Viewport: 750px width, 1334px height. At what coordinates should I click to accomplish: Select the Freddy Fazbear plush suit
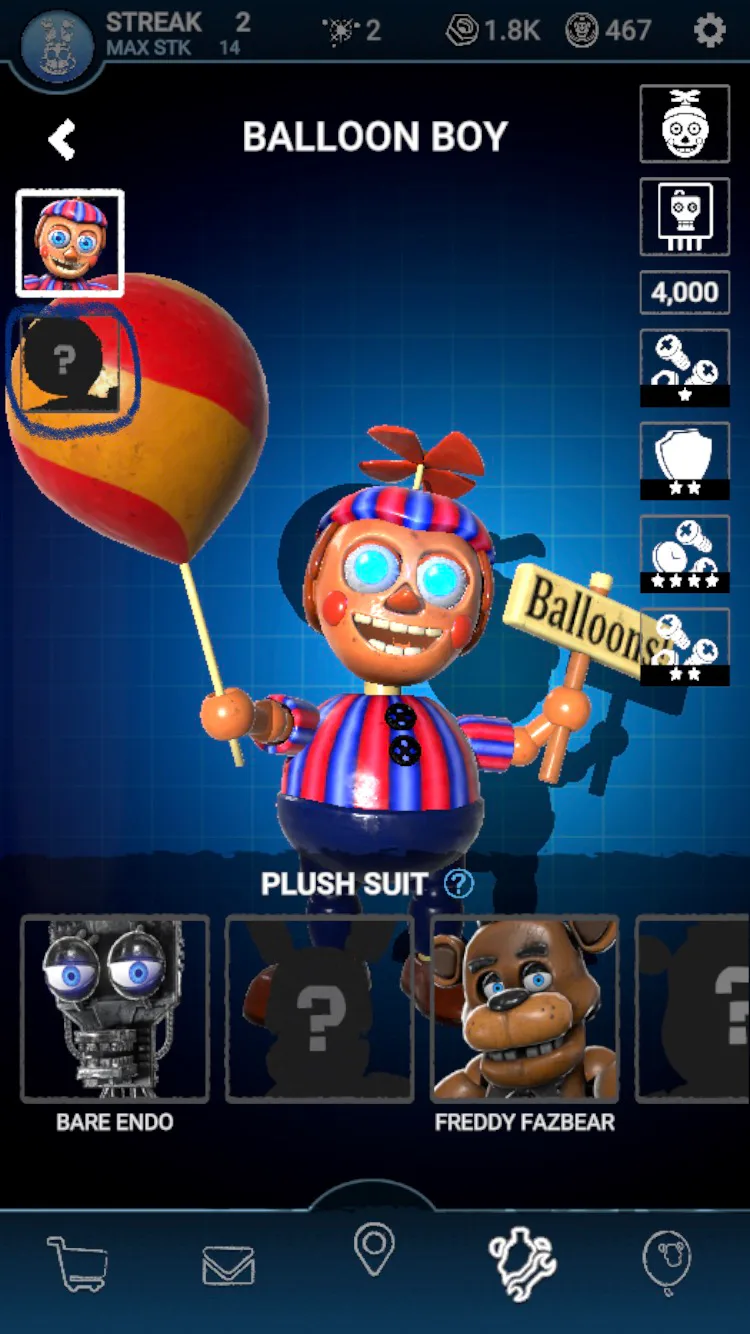click(524, 1008)
